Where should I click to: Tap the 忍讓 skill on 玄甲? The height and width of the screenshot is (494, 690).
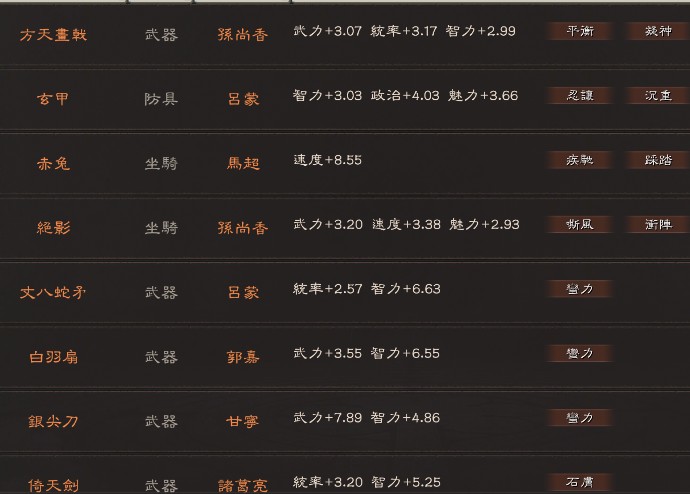pyautogui.click(x=579, y=96)
